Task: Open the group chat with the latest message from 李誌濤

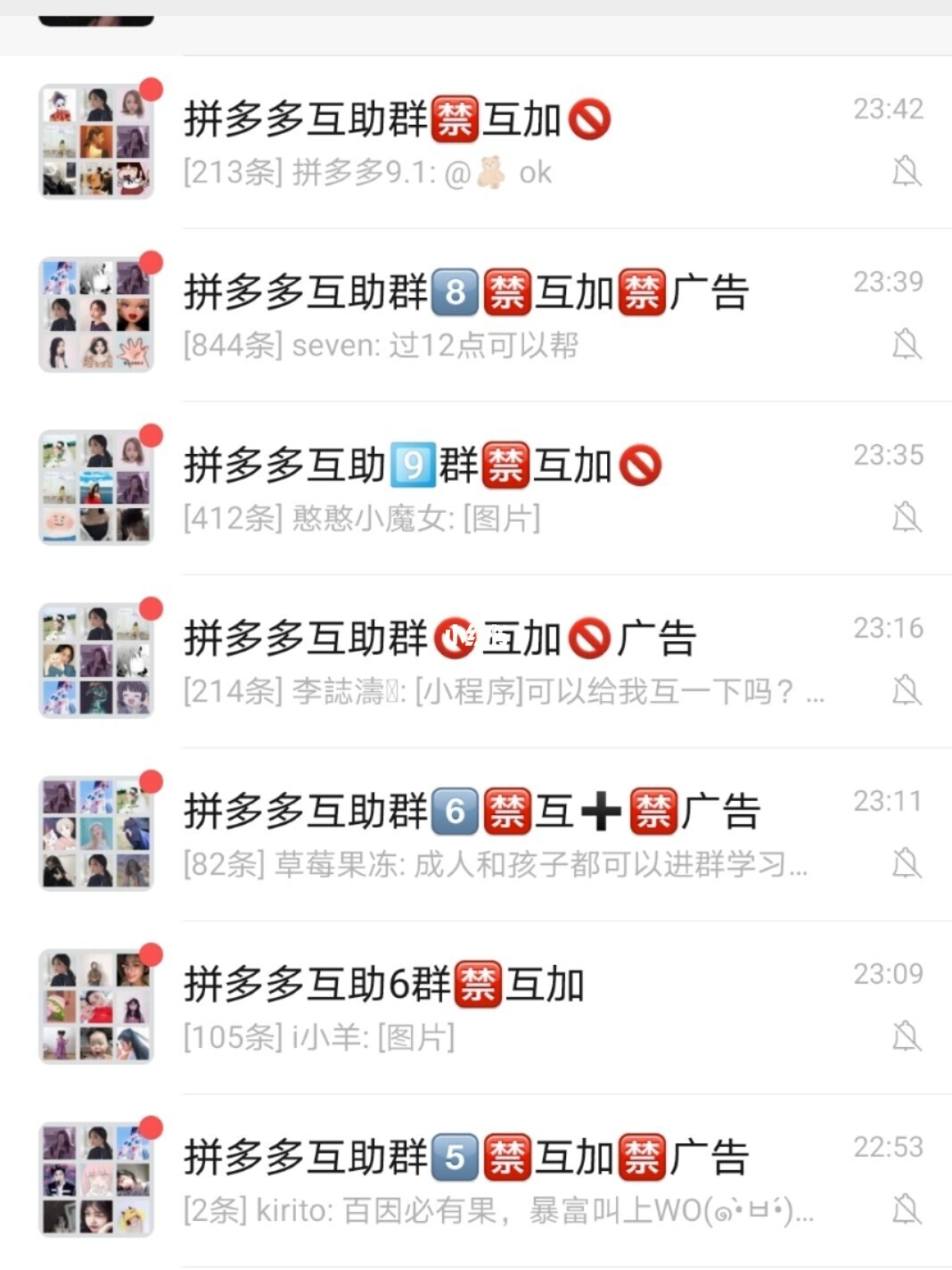Action: point(499,662)
